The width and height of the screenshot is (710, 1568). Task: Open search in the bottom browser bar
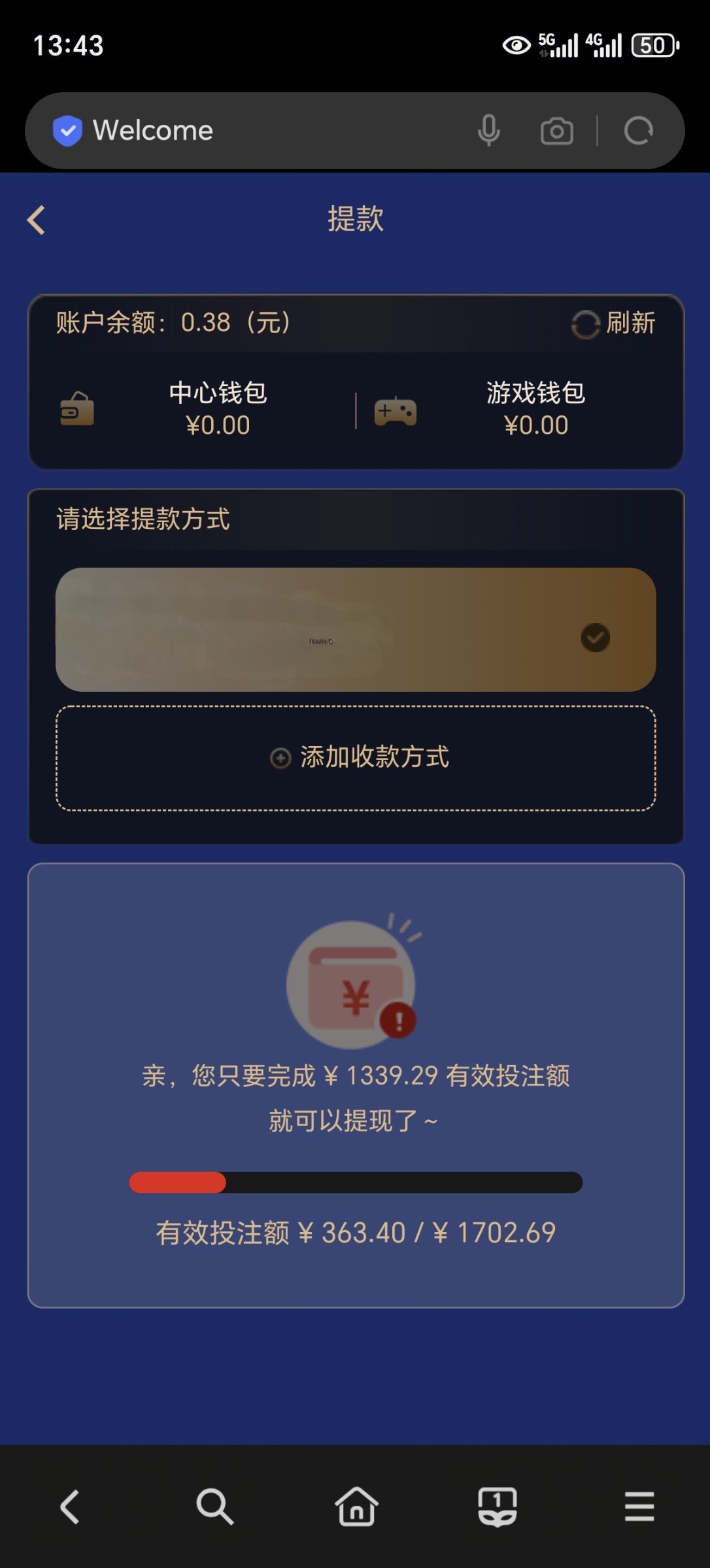[x=214, y=1507]
